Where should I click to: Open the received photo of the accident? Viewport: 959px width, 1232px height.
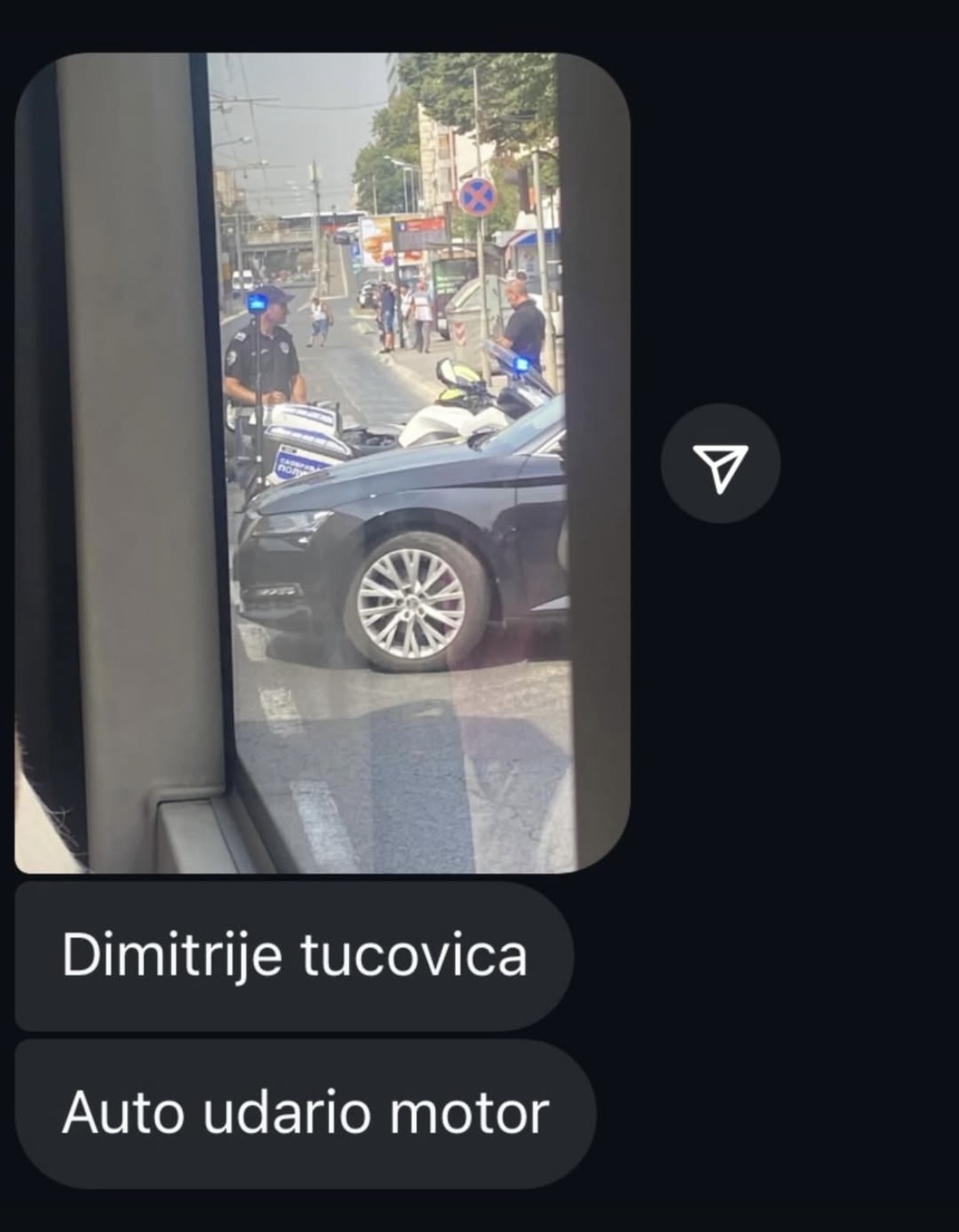[x=322, y=463]
